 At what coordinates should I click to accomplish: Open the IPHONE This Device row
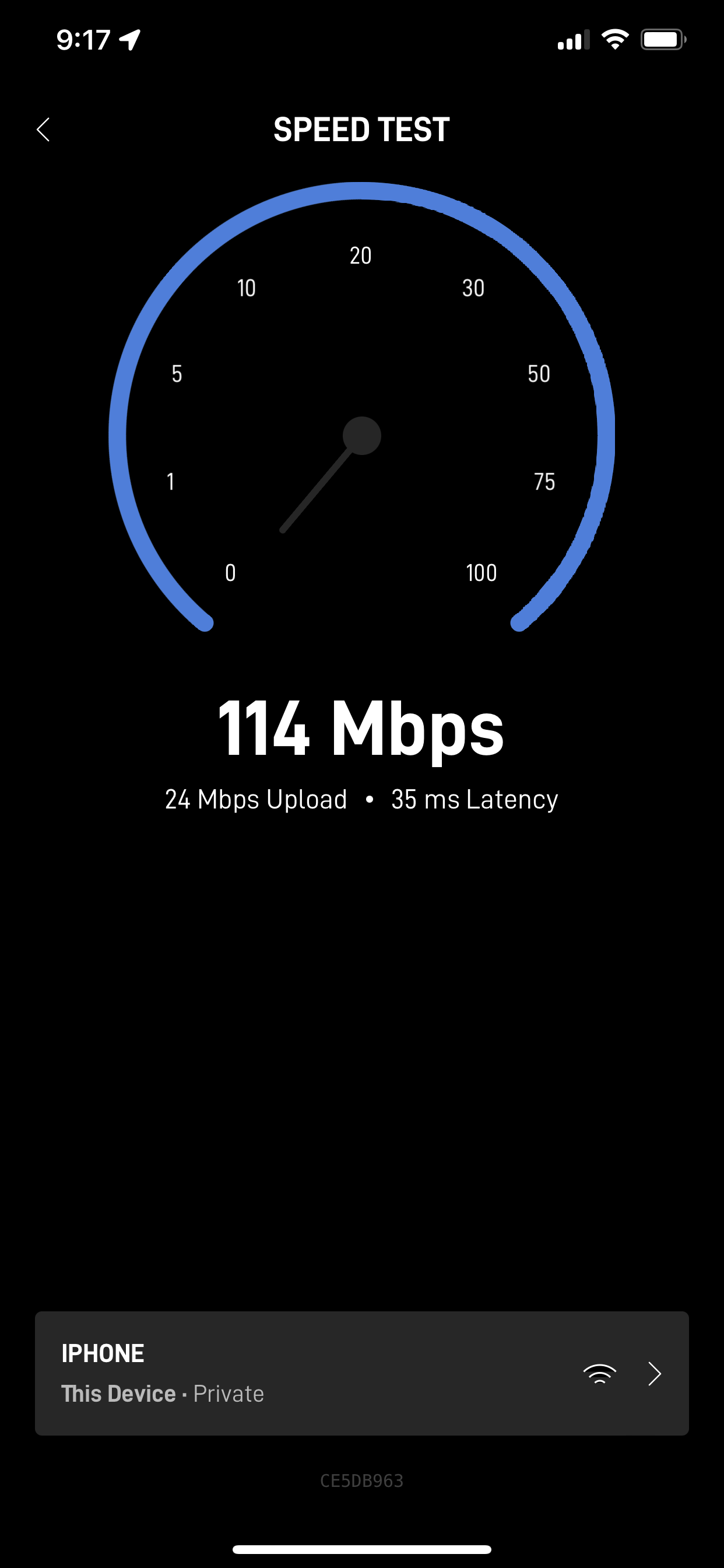click(361, 1373)
